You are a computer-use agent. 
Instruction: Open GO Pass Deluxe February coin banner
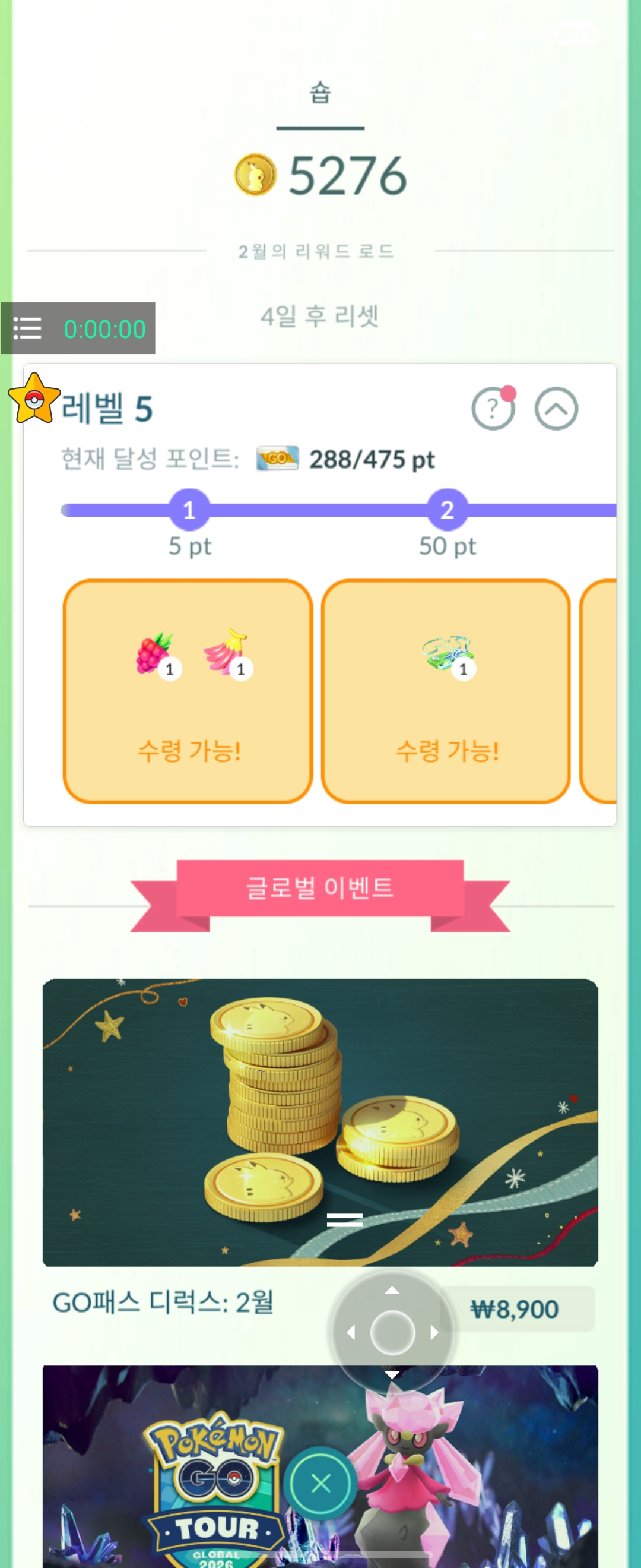pos(320,1121)
